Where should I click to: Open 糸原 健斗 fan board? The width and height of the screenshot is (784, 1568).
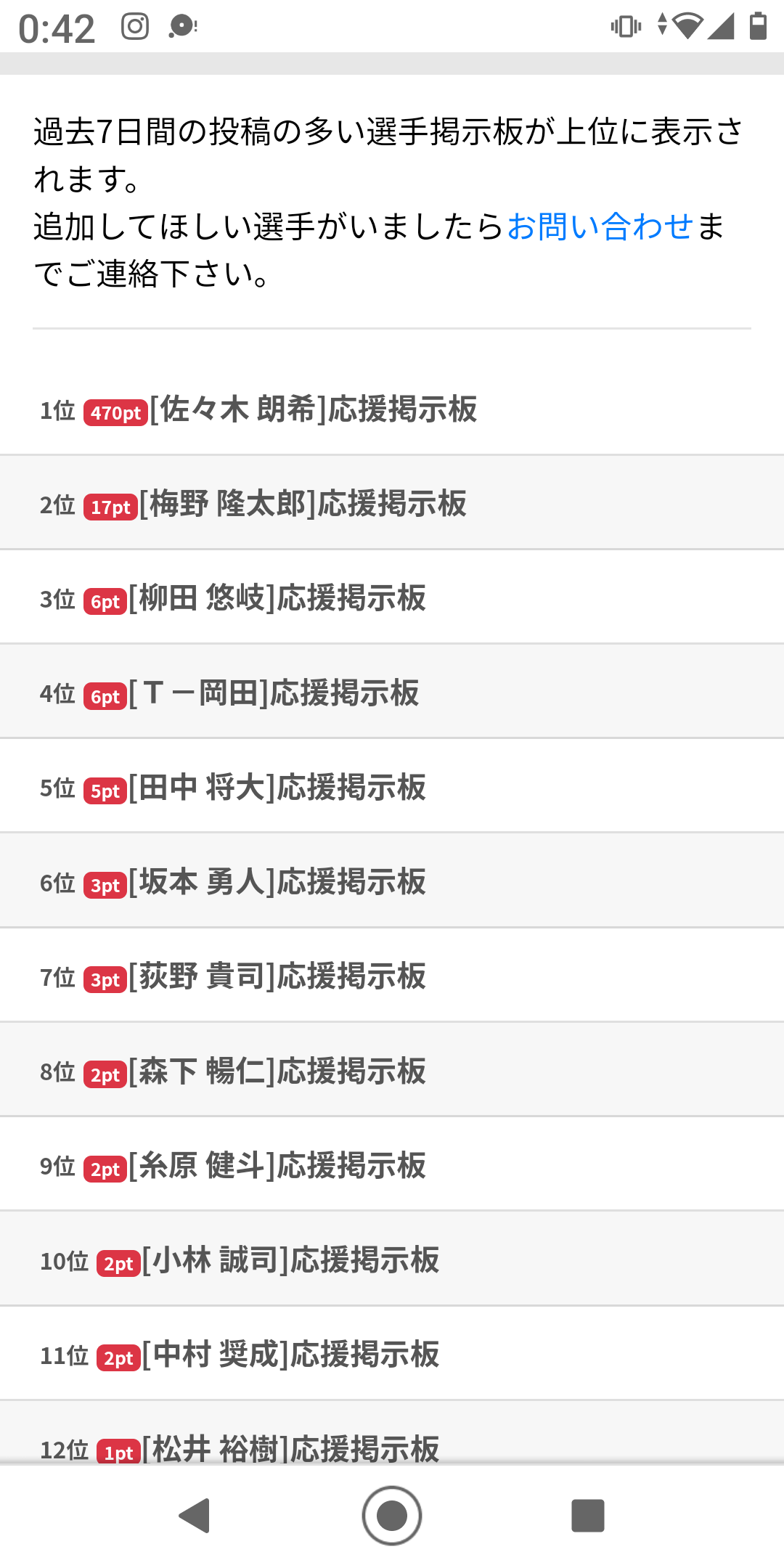click(392, 1165)
